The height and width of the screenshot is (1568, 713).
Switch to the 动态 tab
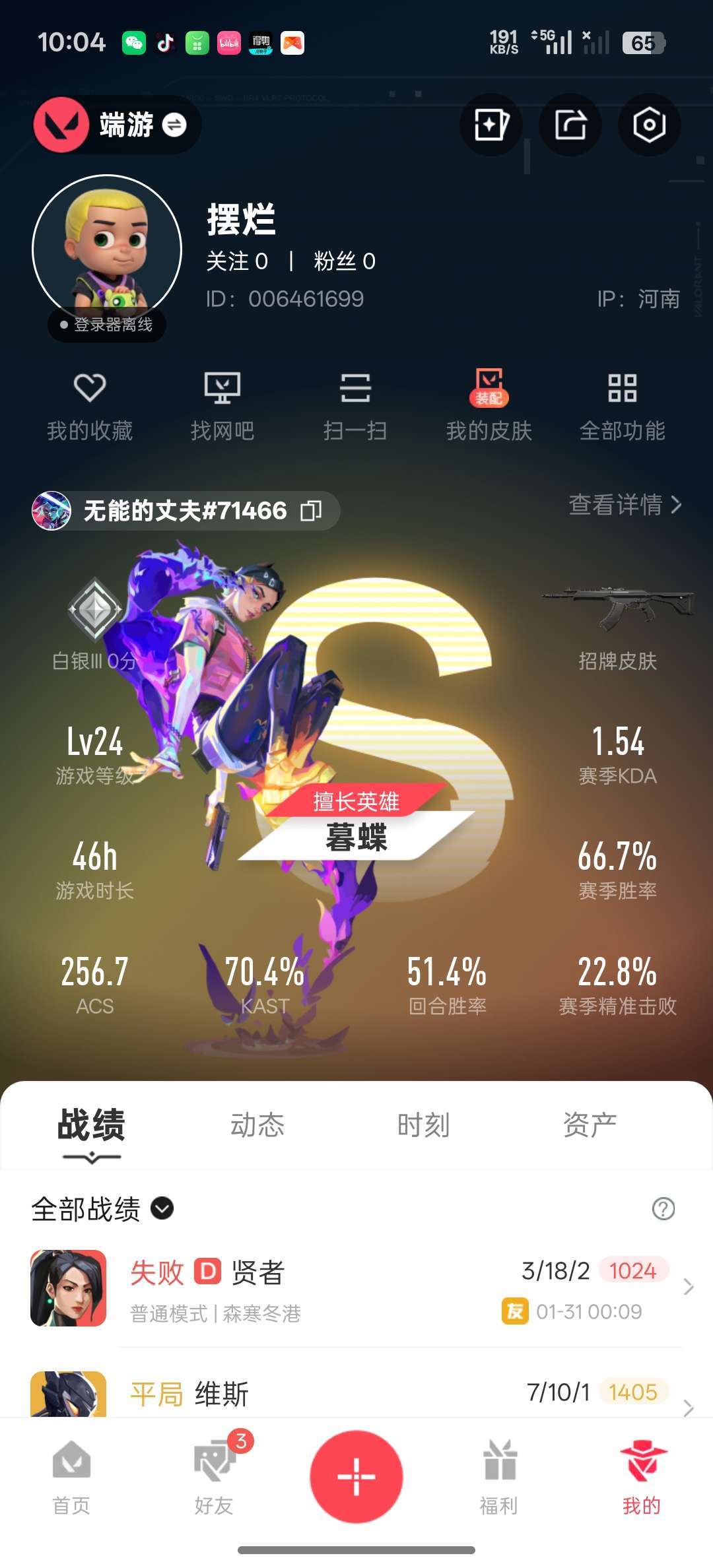point(257,1125)
